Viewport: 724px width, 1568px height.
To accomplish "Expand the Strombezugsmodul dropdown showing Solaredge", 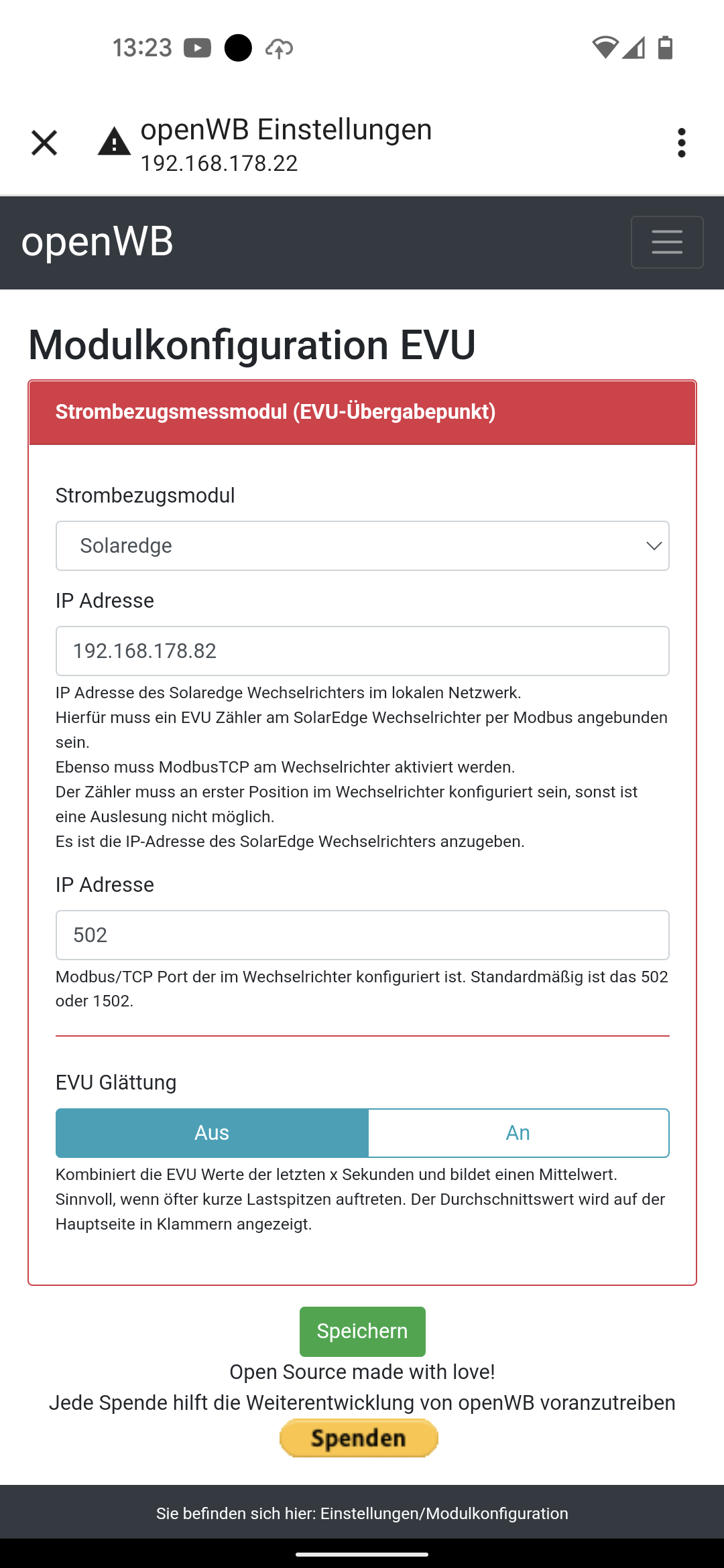I will [362, 546].
